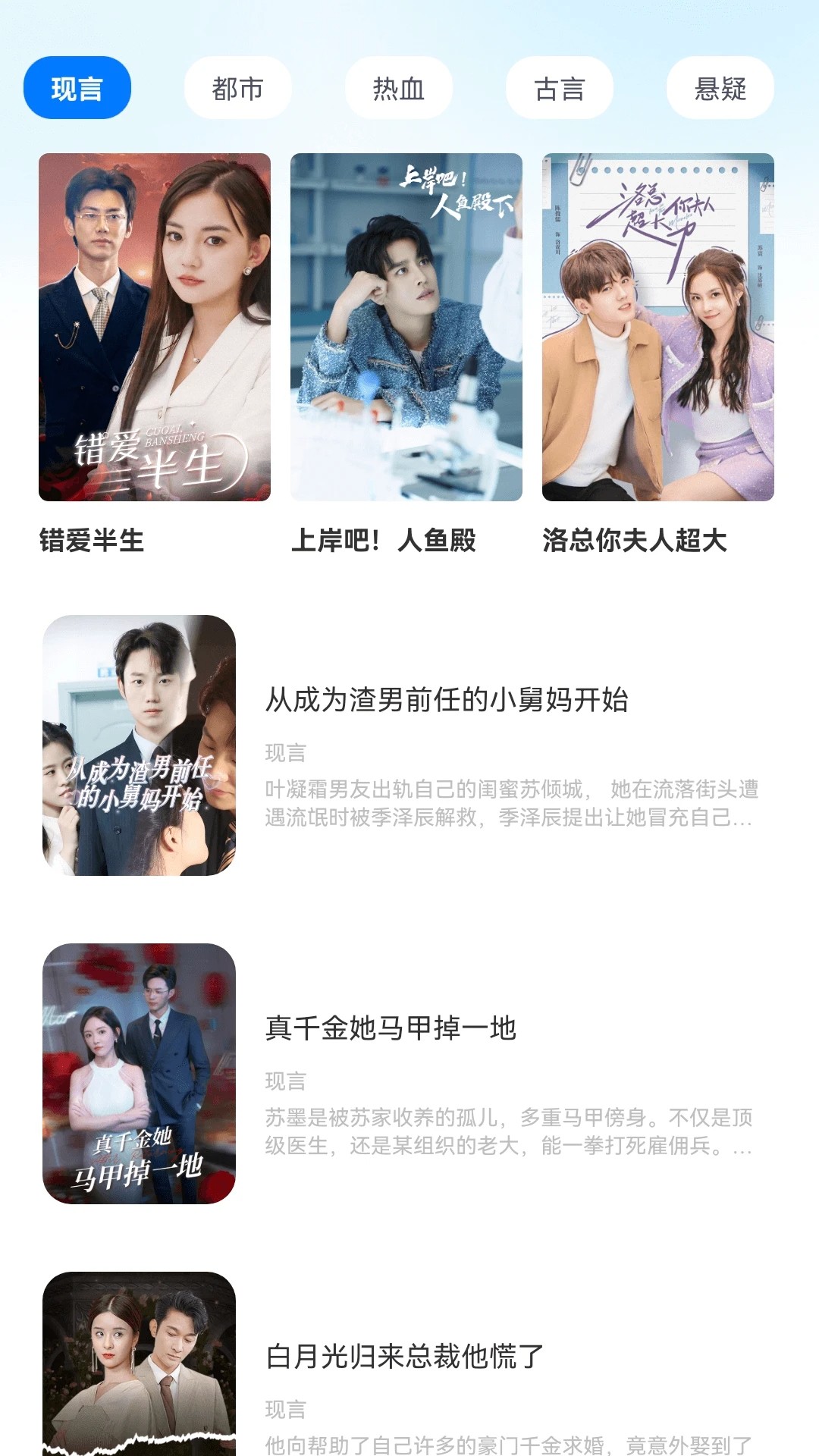Open the 洛总你夫人超大 poster

pos(658,326)
